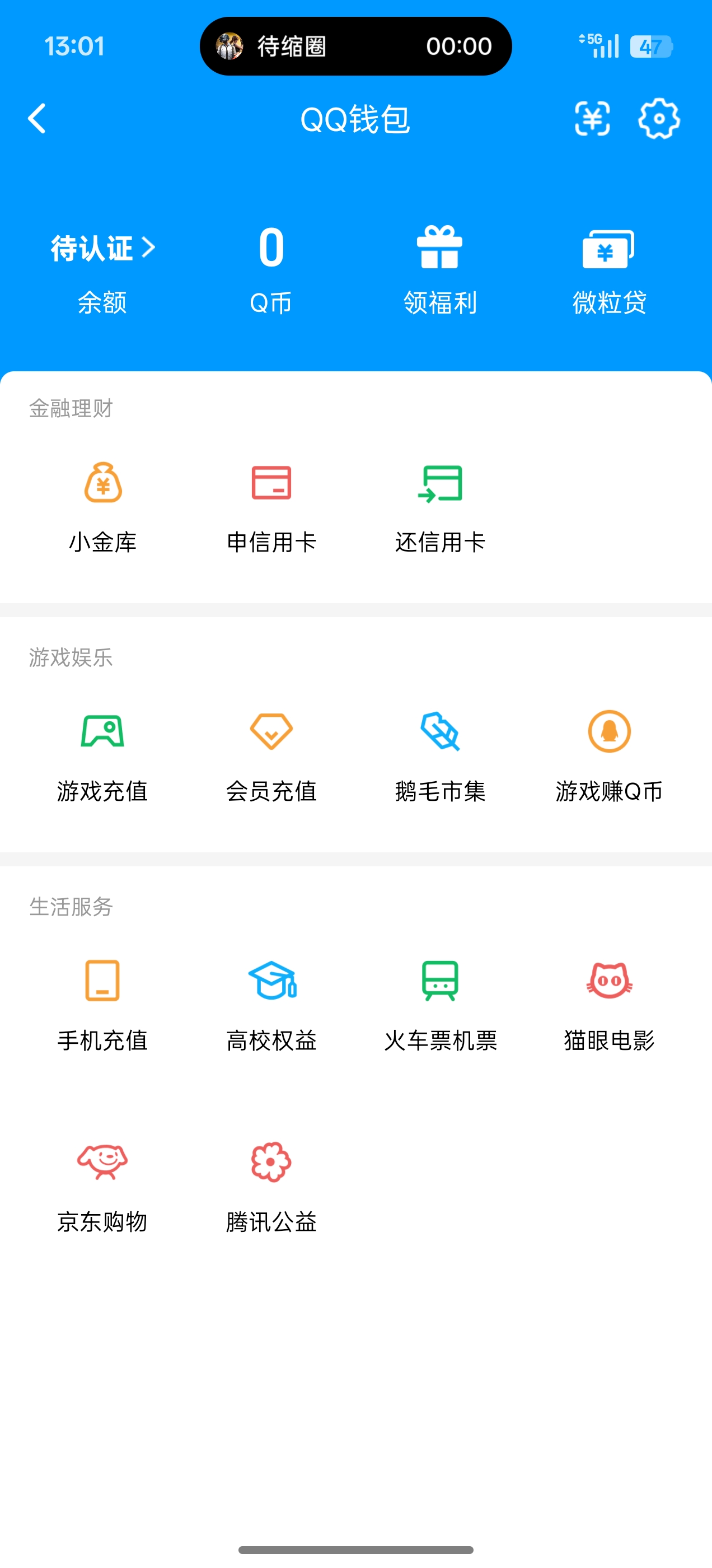The height and width of the screenshot is (1568, 712).
Task: Tap 还信用卡 to repay credit card
Action: tap(440, 506)
